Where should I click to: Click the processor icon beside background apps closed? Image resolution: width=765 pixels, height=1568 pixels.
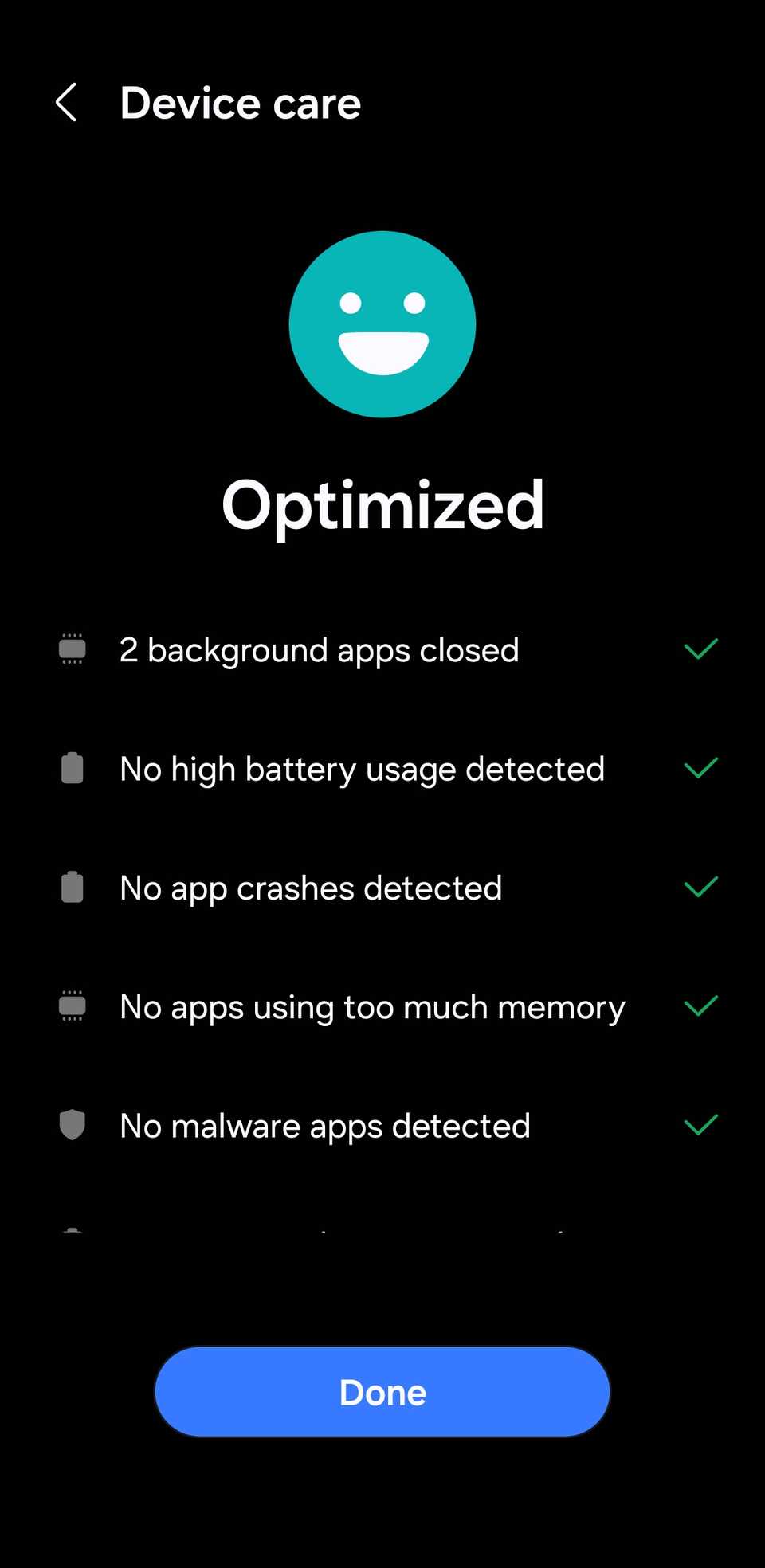click(x=72, y=649)
